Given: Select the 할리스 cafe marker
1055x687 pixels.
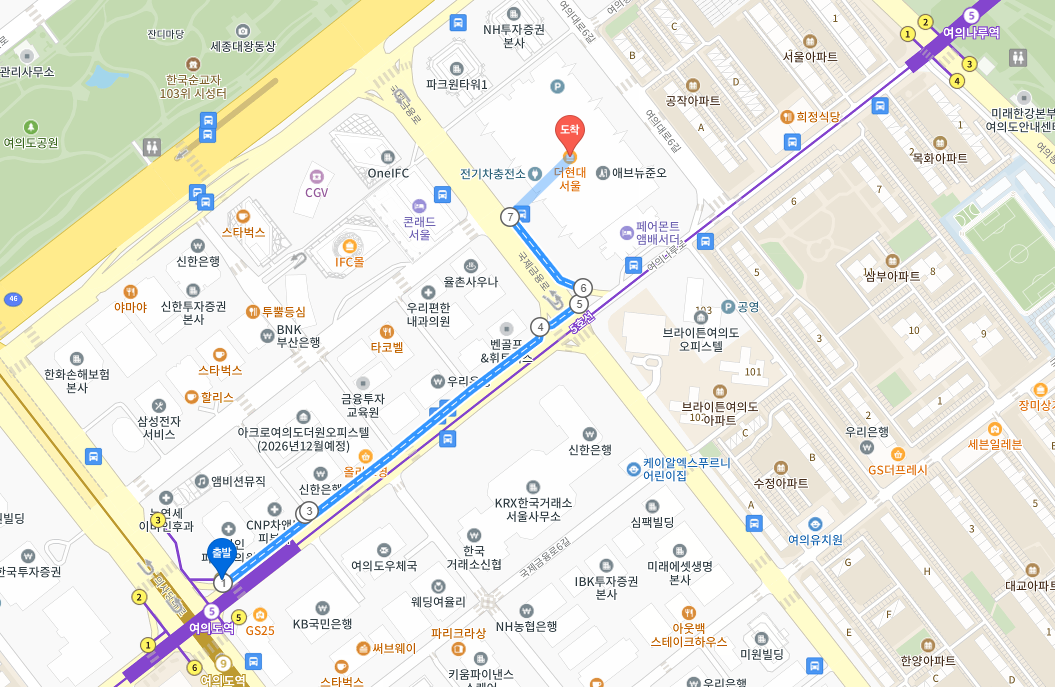Looking at the screenshot, I should click(x=191, y=397).
